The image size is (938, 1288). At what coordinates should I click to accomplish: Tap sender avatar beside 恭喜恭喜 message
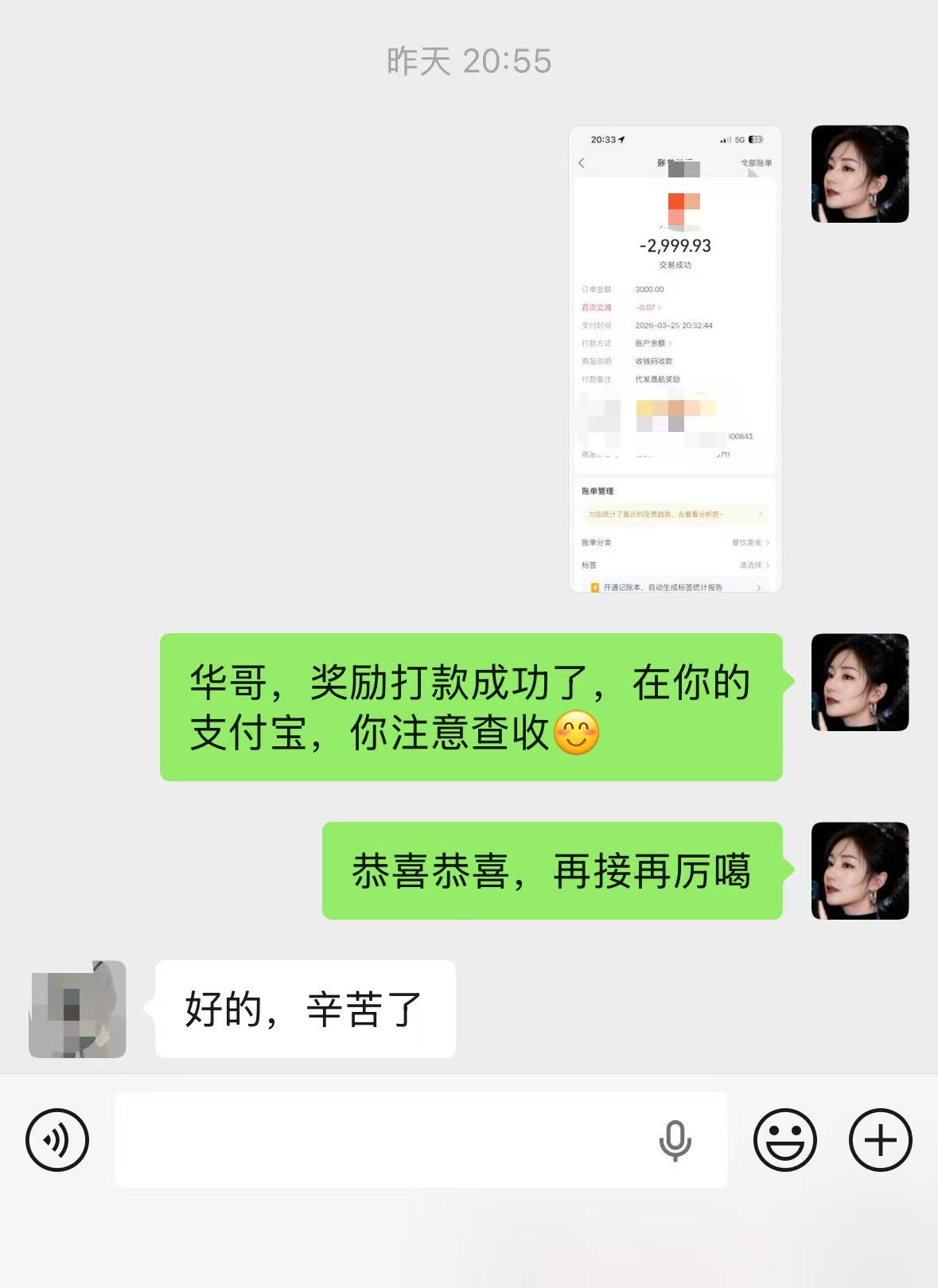click(x=859, y=870)
